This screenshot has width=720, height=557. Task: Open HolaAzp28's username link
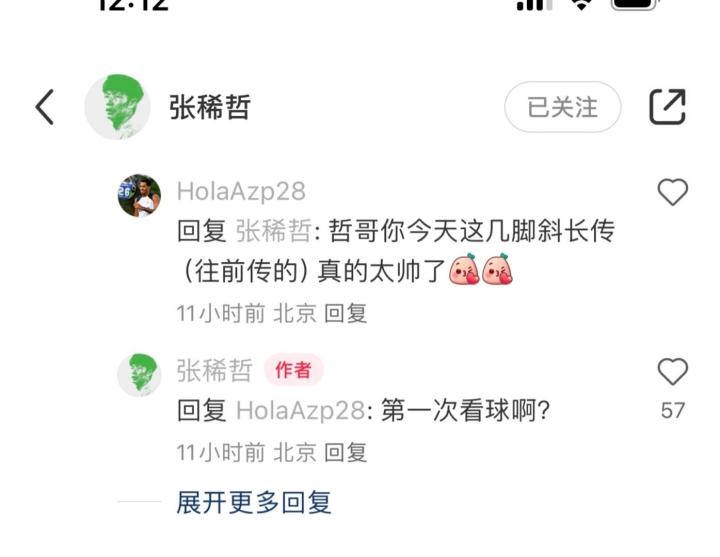[x=240, y=191]
